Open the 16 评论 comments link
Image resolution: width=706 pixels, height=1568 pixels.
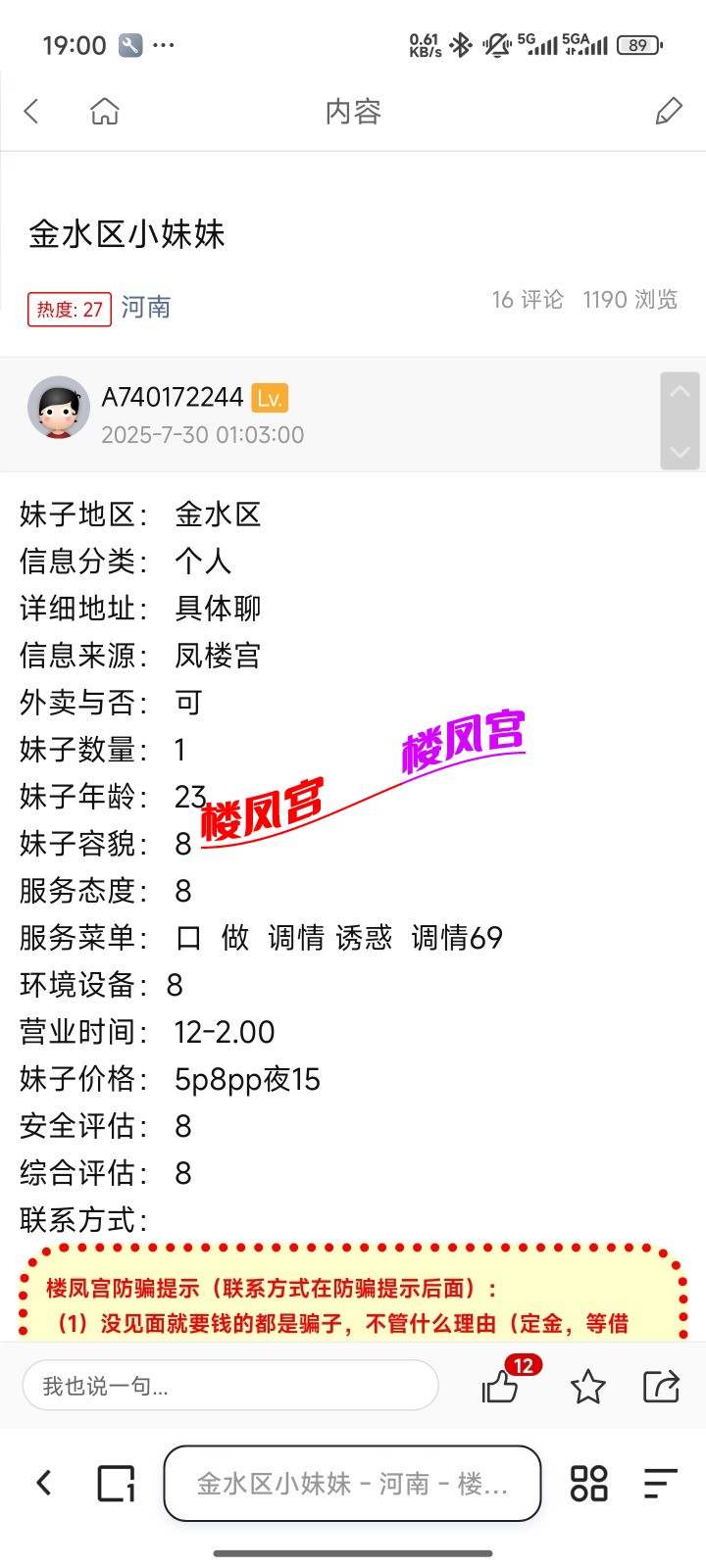(527, 299)
